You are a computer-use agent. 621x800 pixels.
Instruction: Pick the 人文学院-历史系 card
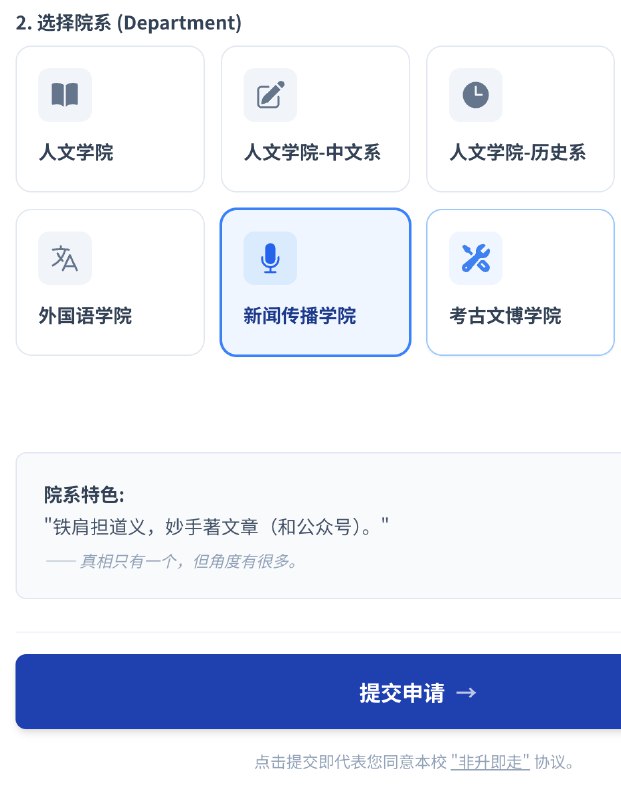click(520, 119)
